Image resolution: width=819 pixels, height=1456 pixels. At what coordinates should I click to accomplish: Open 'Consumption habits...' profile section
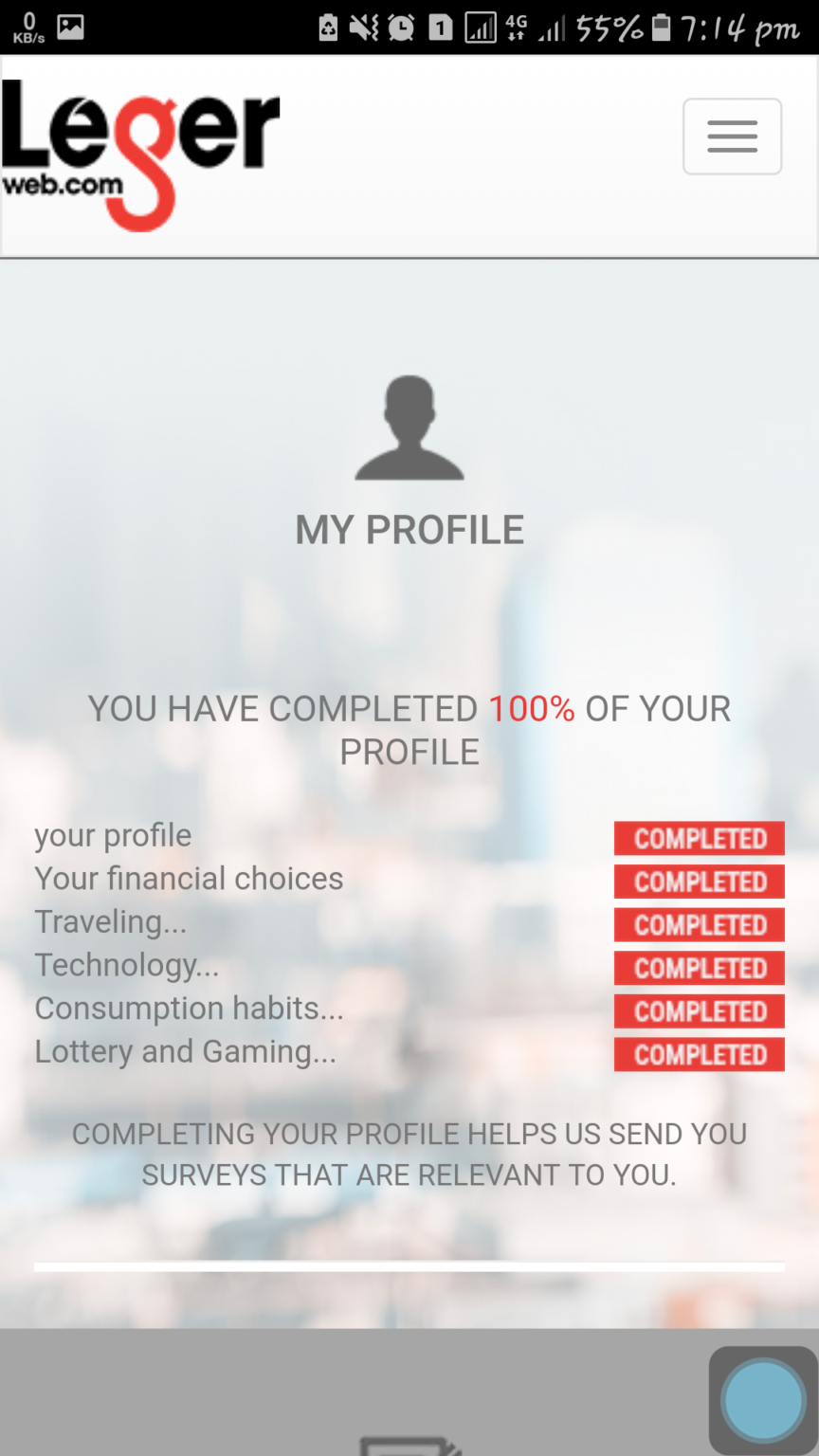189,1009
